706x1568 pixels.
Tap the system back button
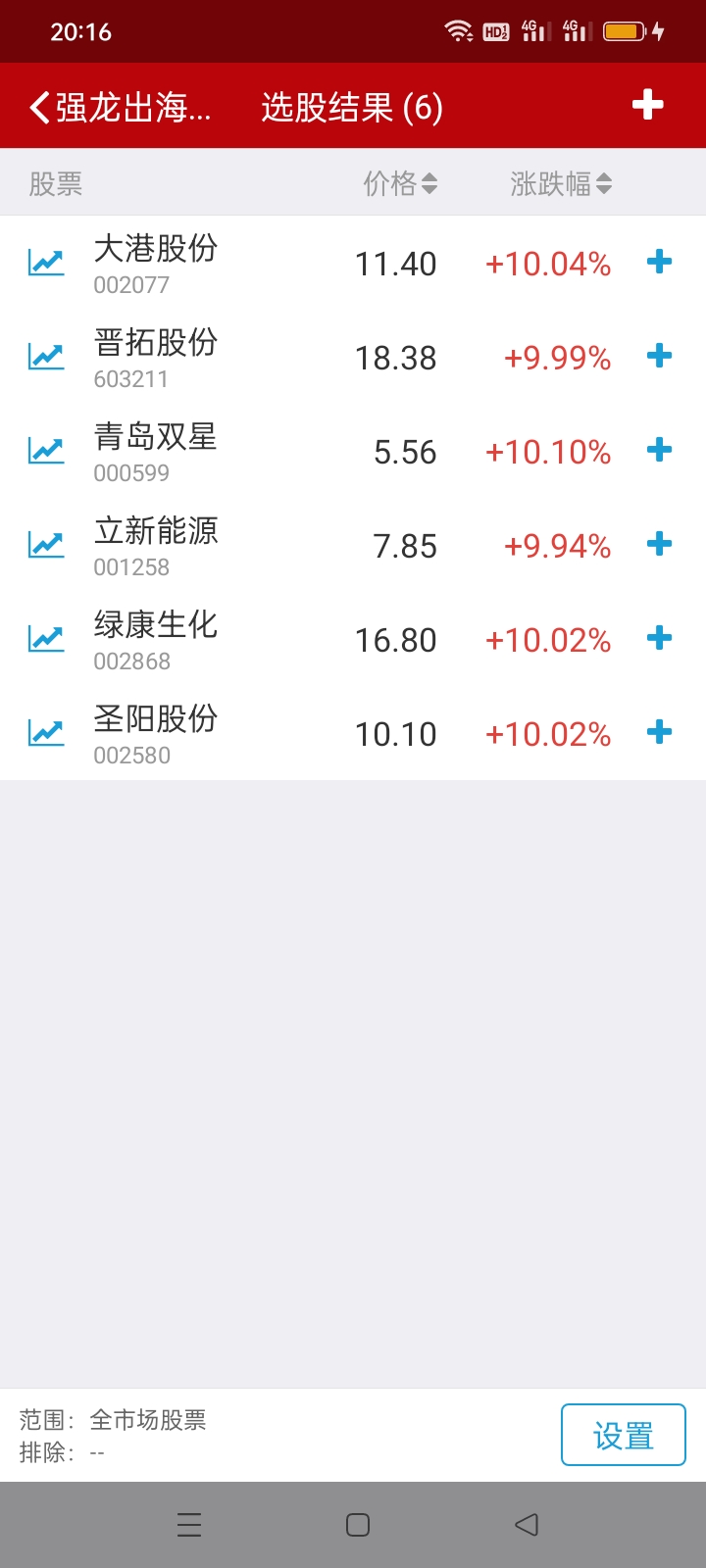coord(527,1525)
